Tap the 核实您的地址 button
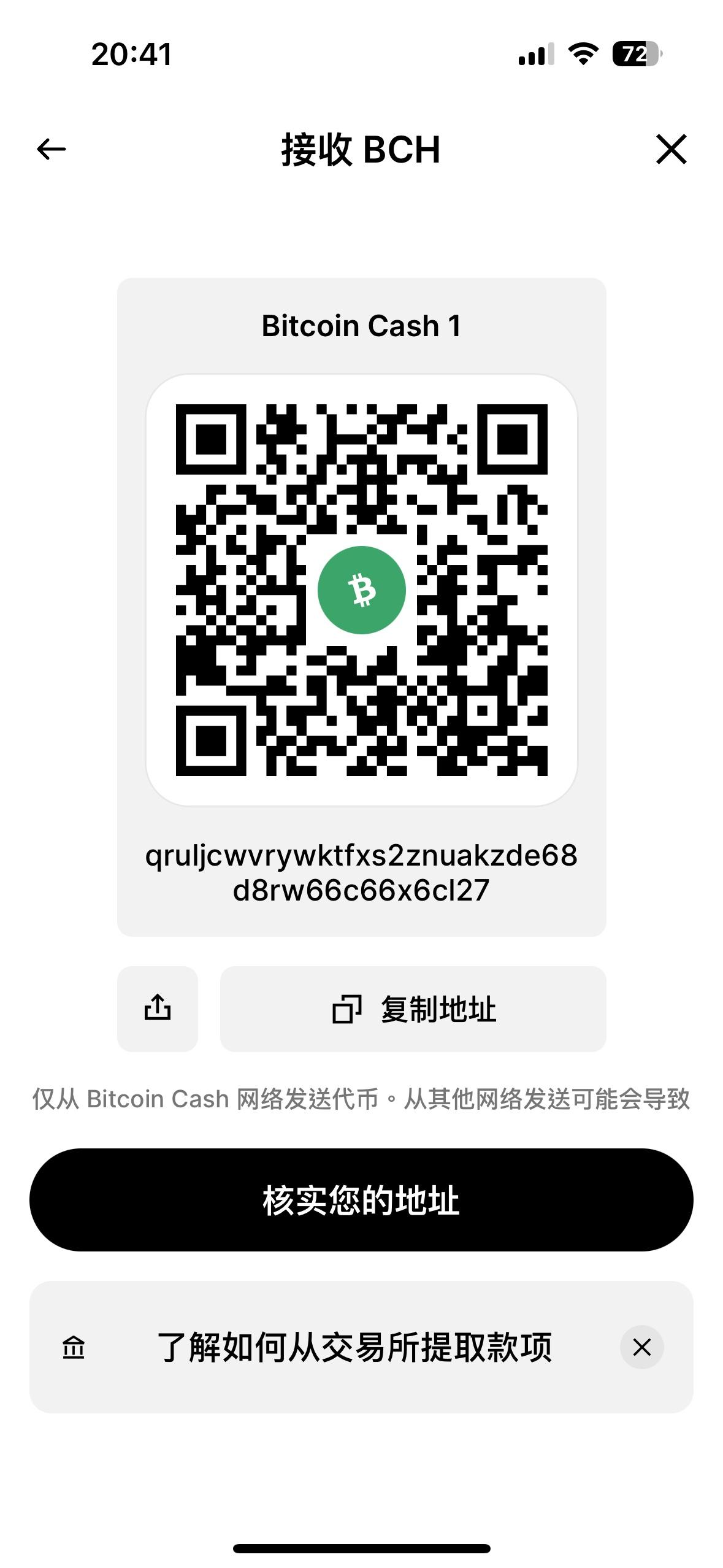 click(361, 1200)
